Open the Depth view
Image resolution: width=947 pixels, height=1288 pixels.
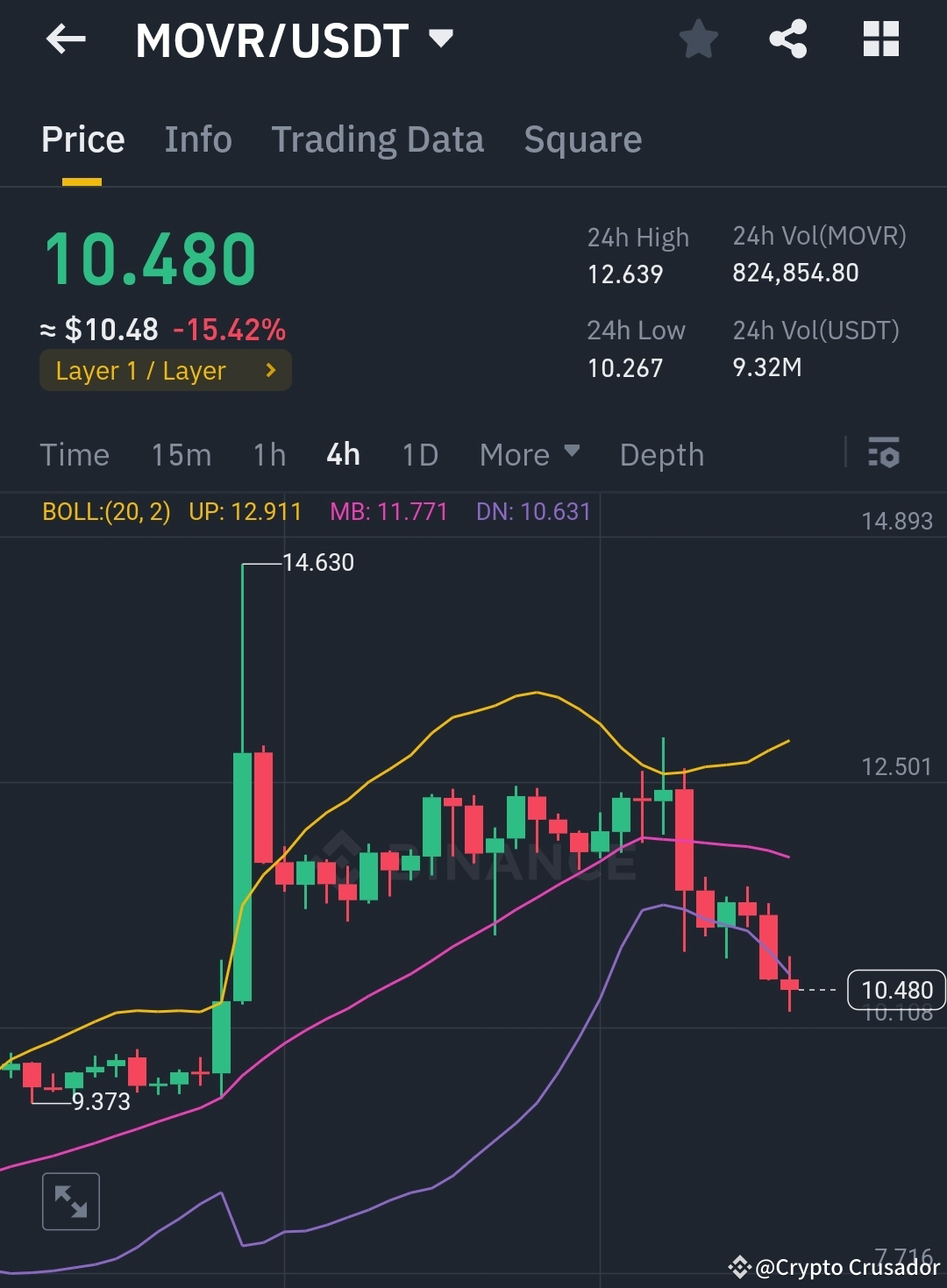click(x=661, y=454)
